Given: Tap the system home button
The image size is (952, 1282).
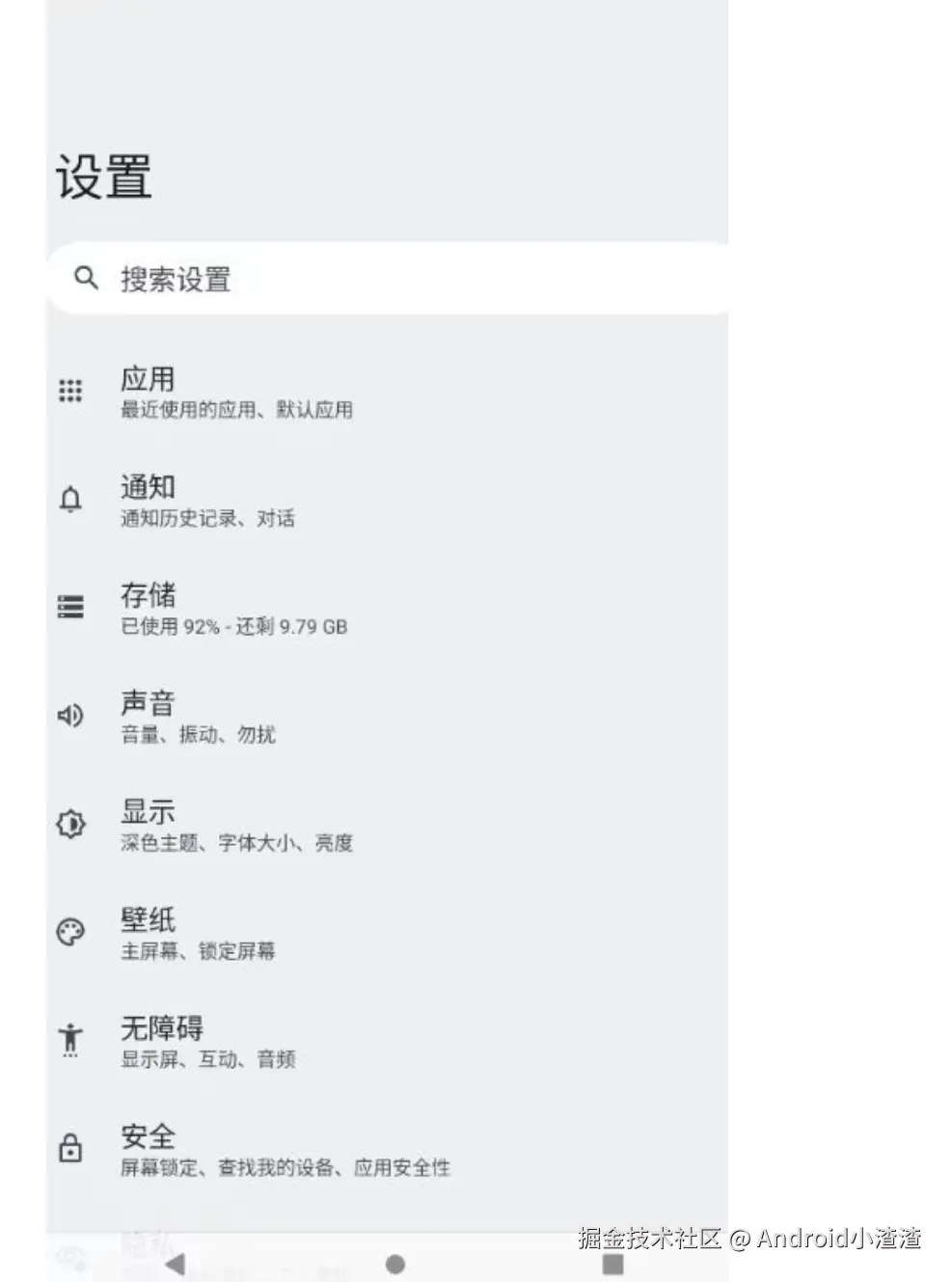Looking at the screenshot, I should [394, 1263].
